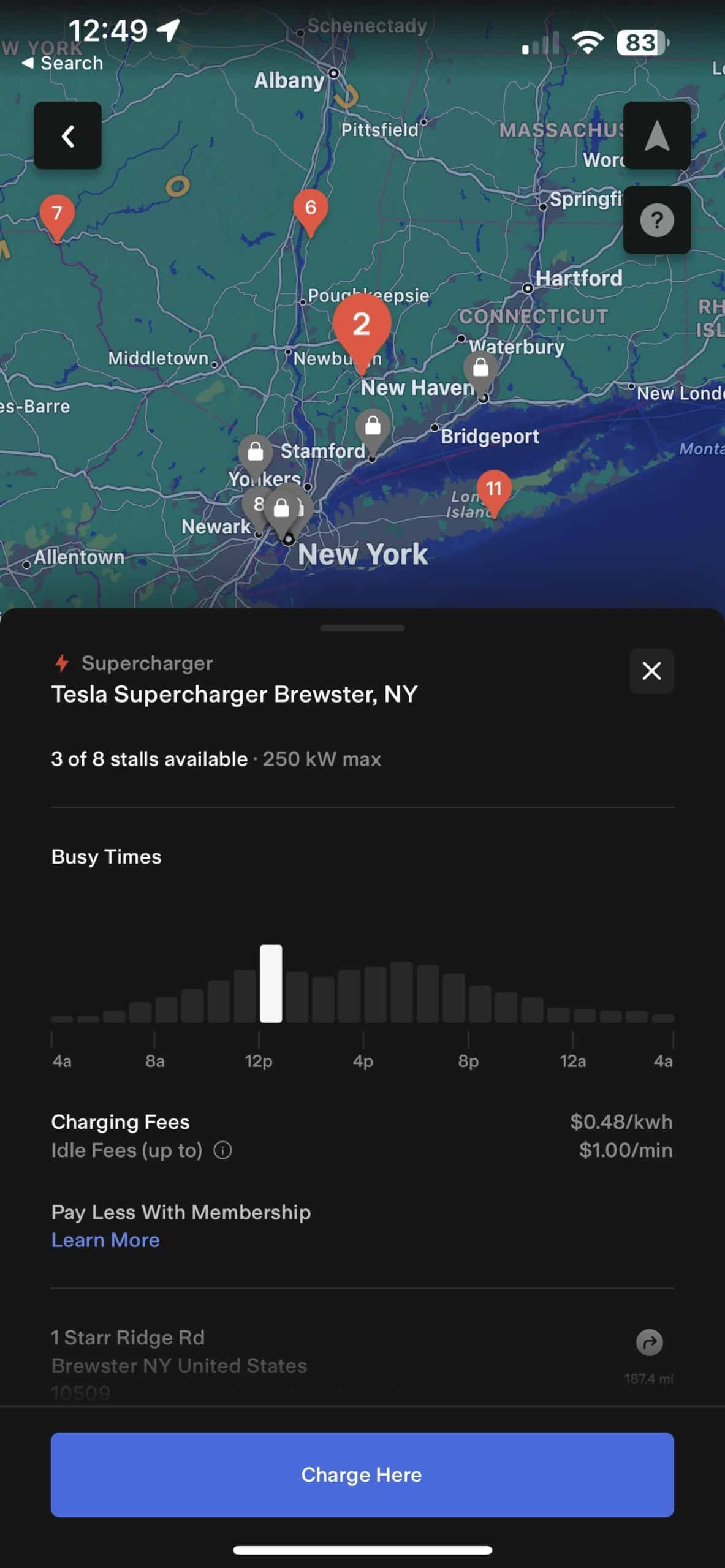
Task: Go back using the arrow button
Action: [67, 135]
